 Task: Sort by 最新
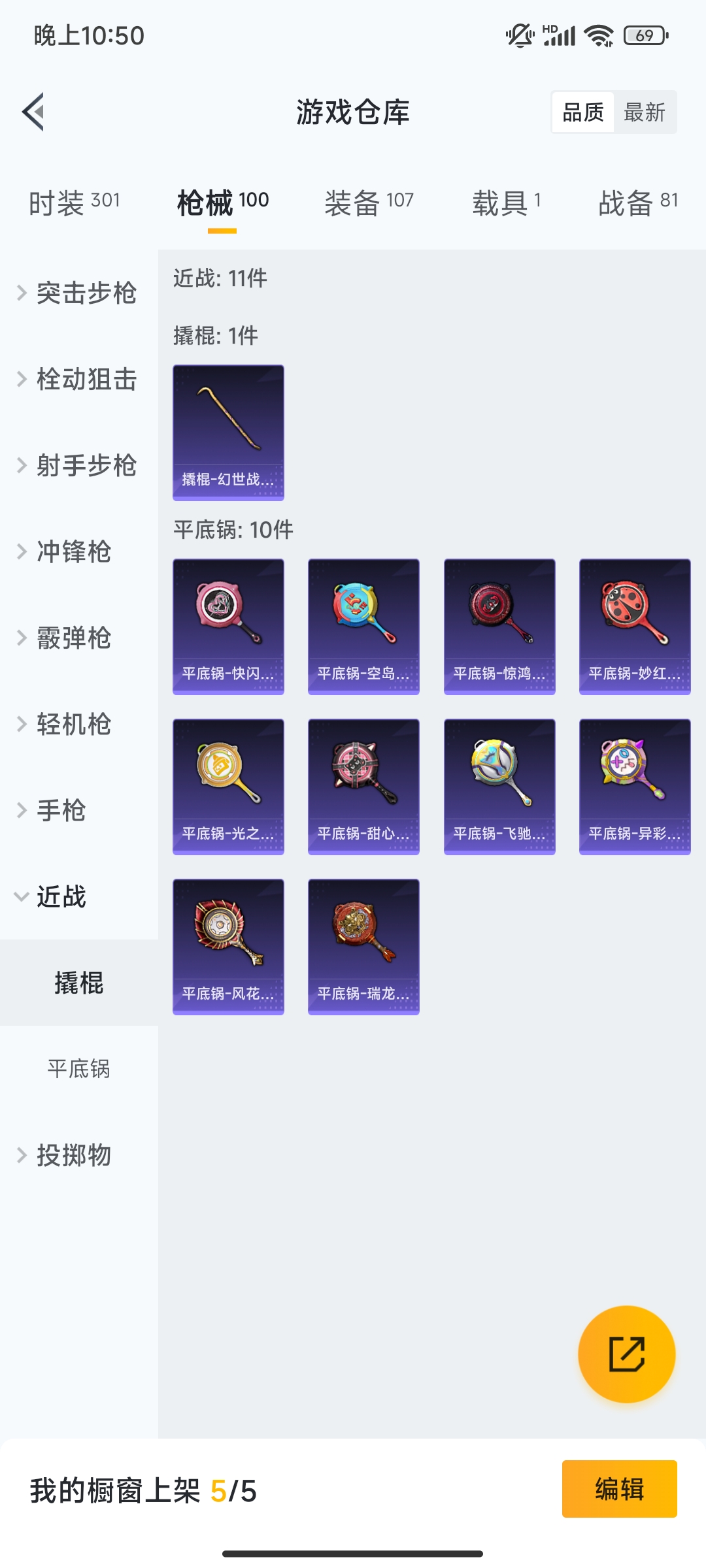[x=645, y=112]
